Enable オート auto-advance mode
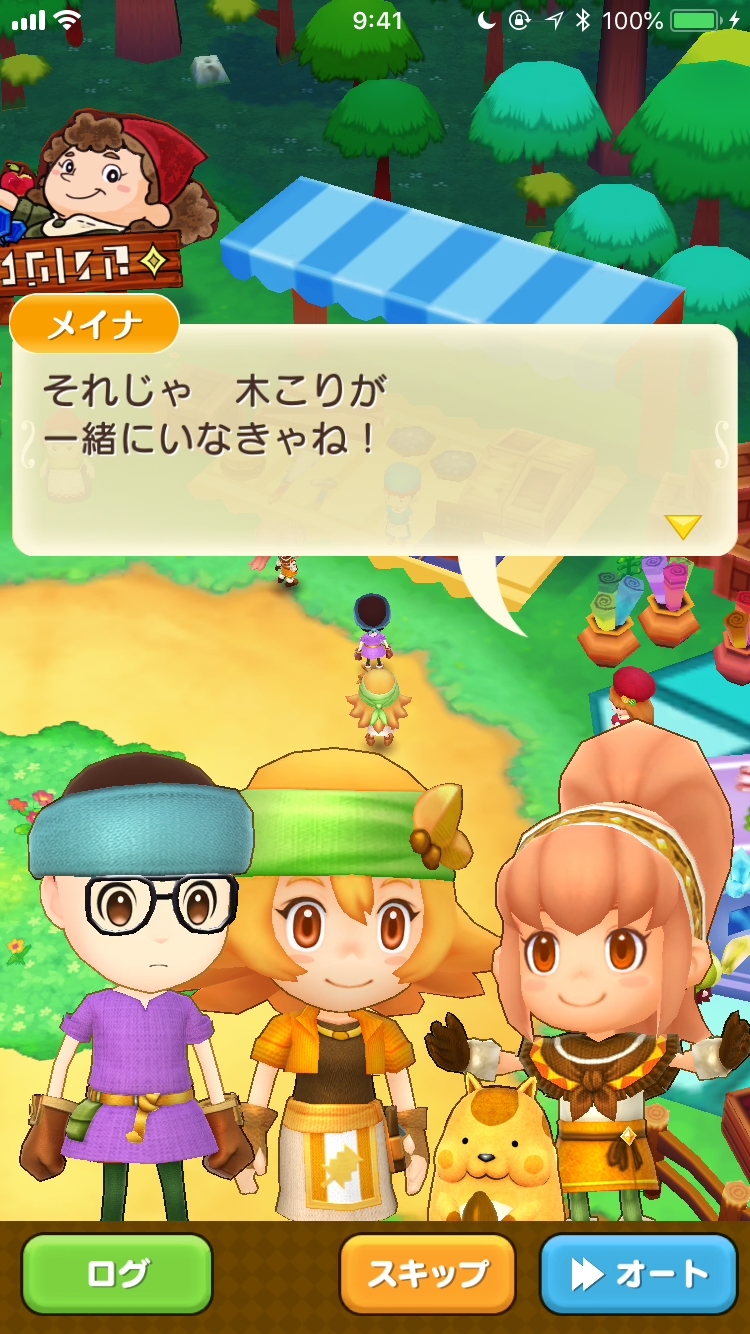Viewport: 750px width, 1334px height. 638,1273
